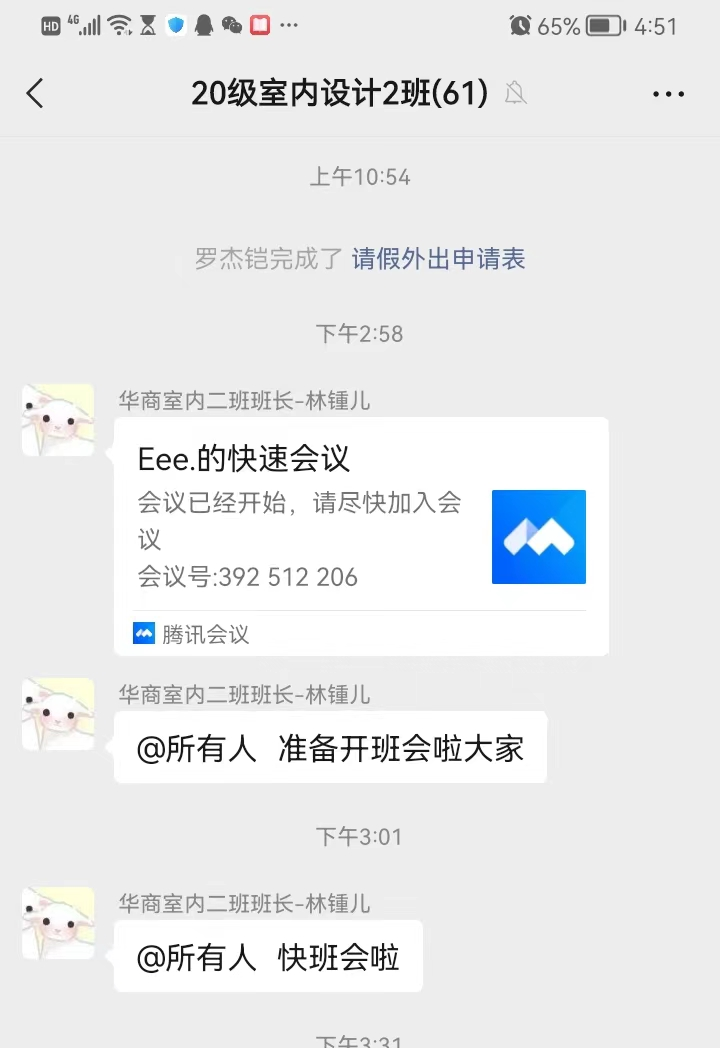721x1049 pixels.
Task: View sender's avatar beside the meeting card
Action: 58,420
